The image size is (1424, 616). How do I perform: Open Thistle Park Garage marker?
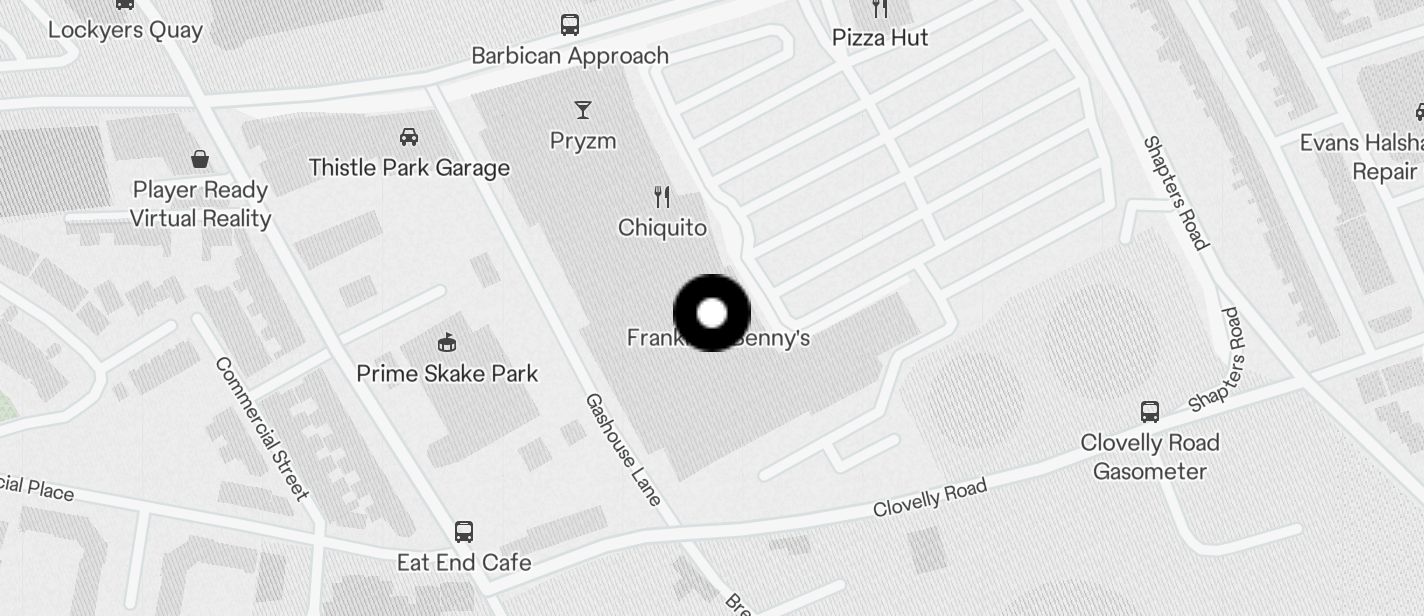[x=409, y=137]
